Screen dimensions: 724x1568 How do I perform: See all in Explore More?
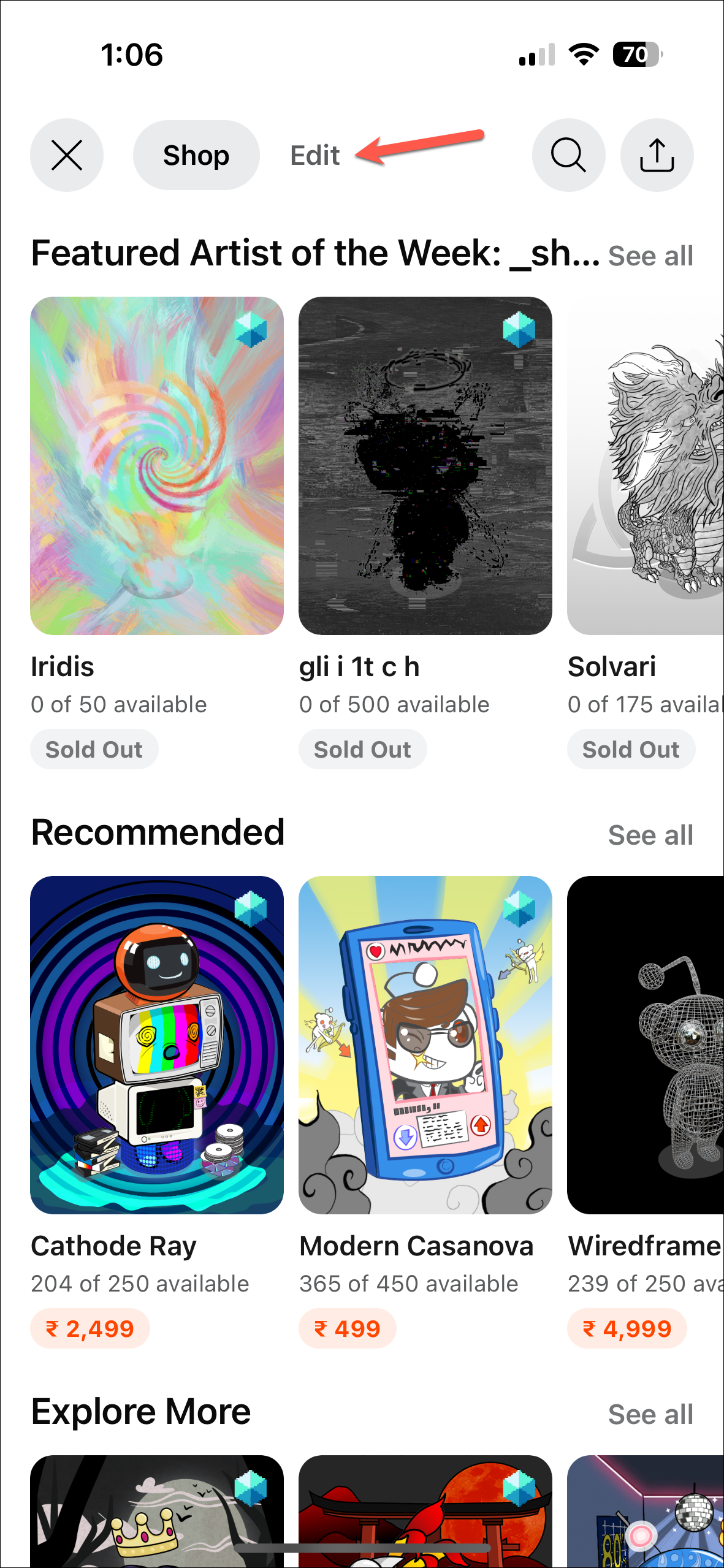(650, 1415)
